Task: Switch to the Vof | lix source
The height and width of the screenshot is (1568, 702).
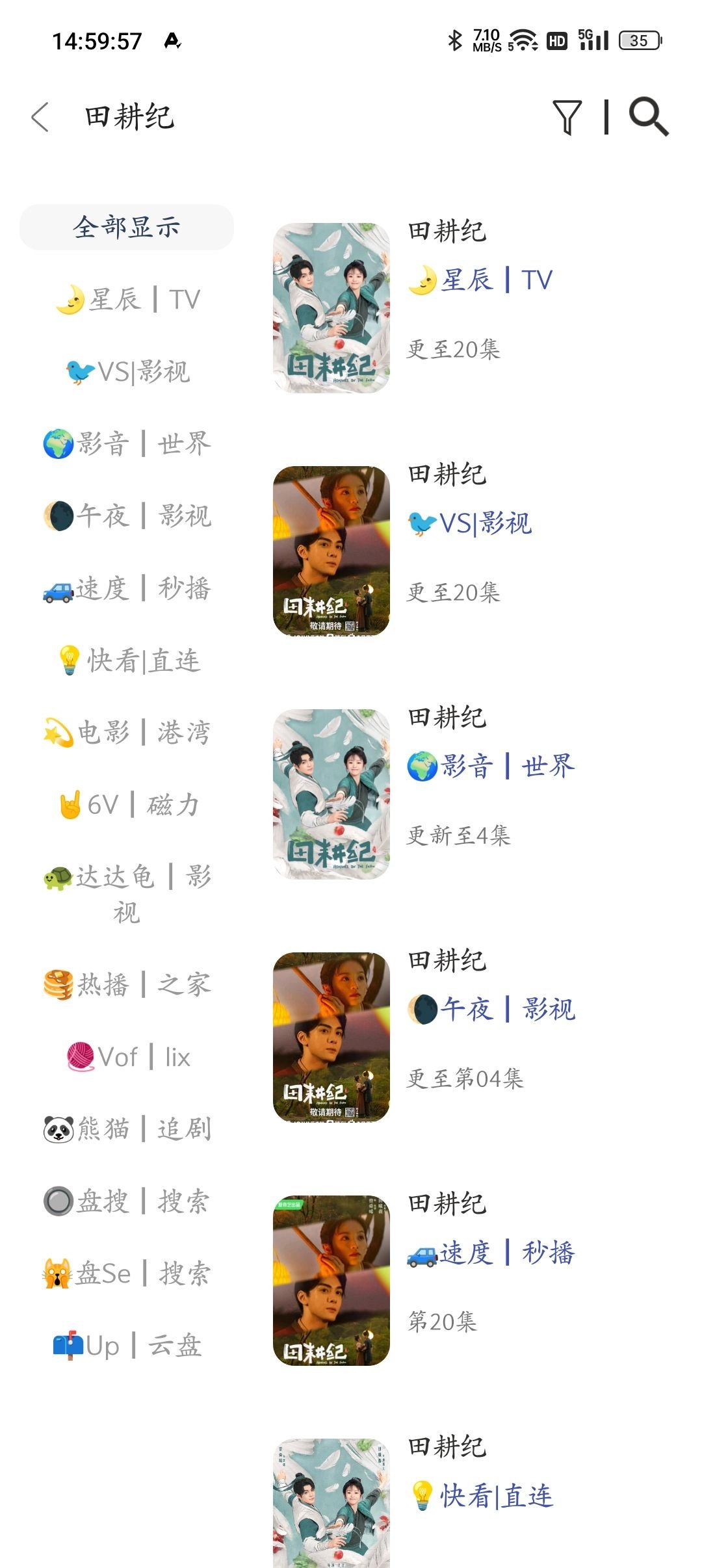Action: click(x=127, y=1056)
